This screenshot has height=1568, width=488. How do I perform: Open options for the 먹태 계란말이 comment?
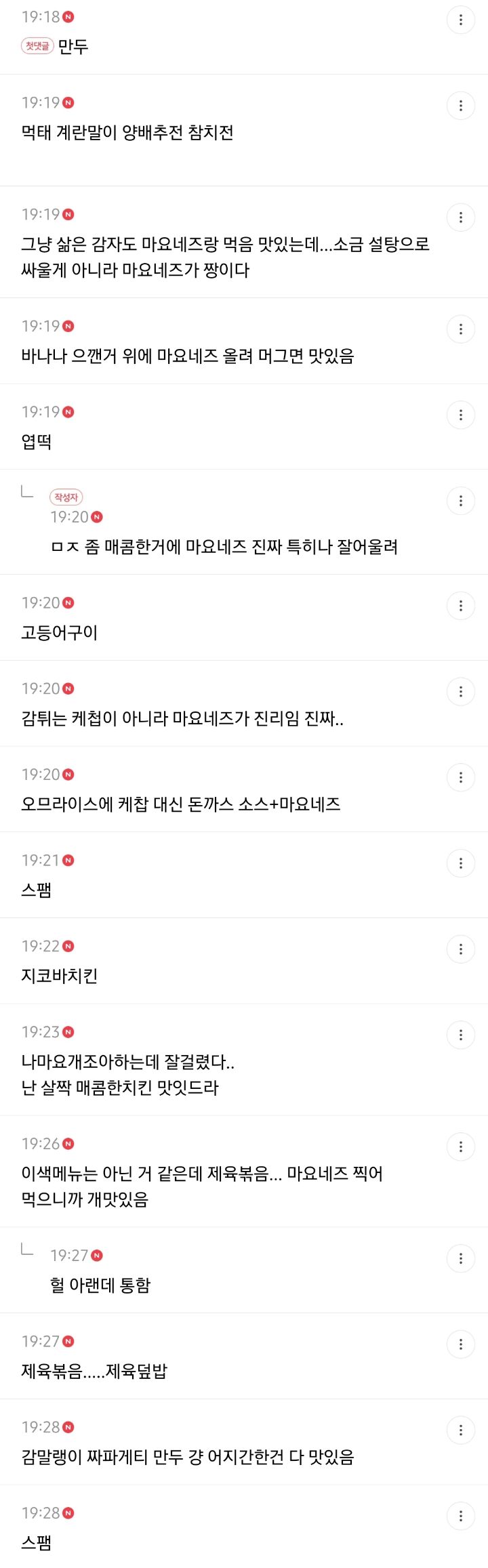pos(461,106)
